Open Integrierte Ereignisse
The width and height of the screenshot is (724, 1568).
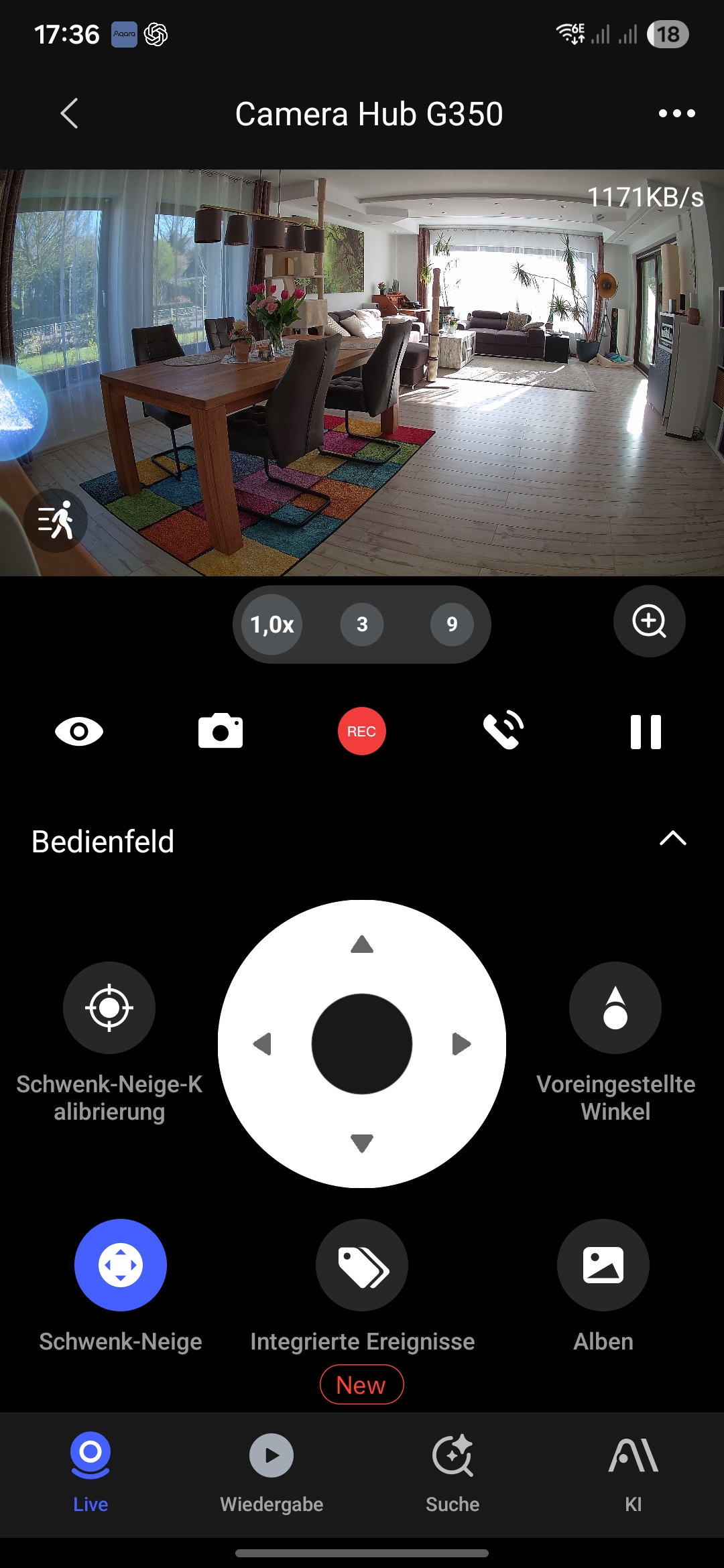pos(362,1265)
